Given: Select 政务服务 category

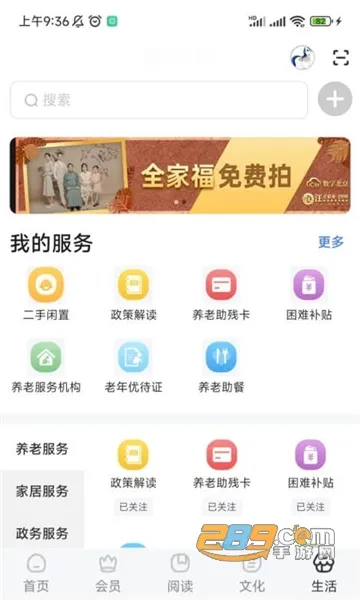Looking at the screenshot, I should click(x=42, y=533).
